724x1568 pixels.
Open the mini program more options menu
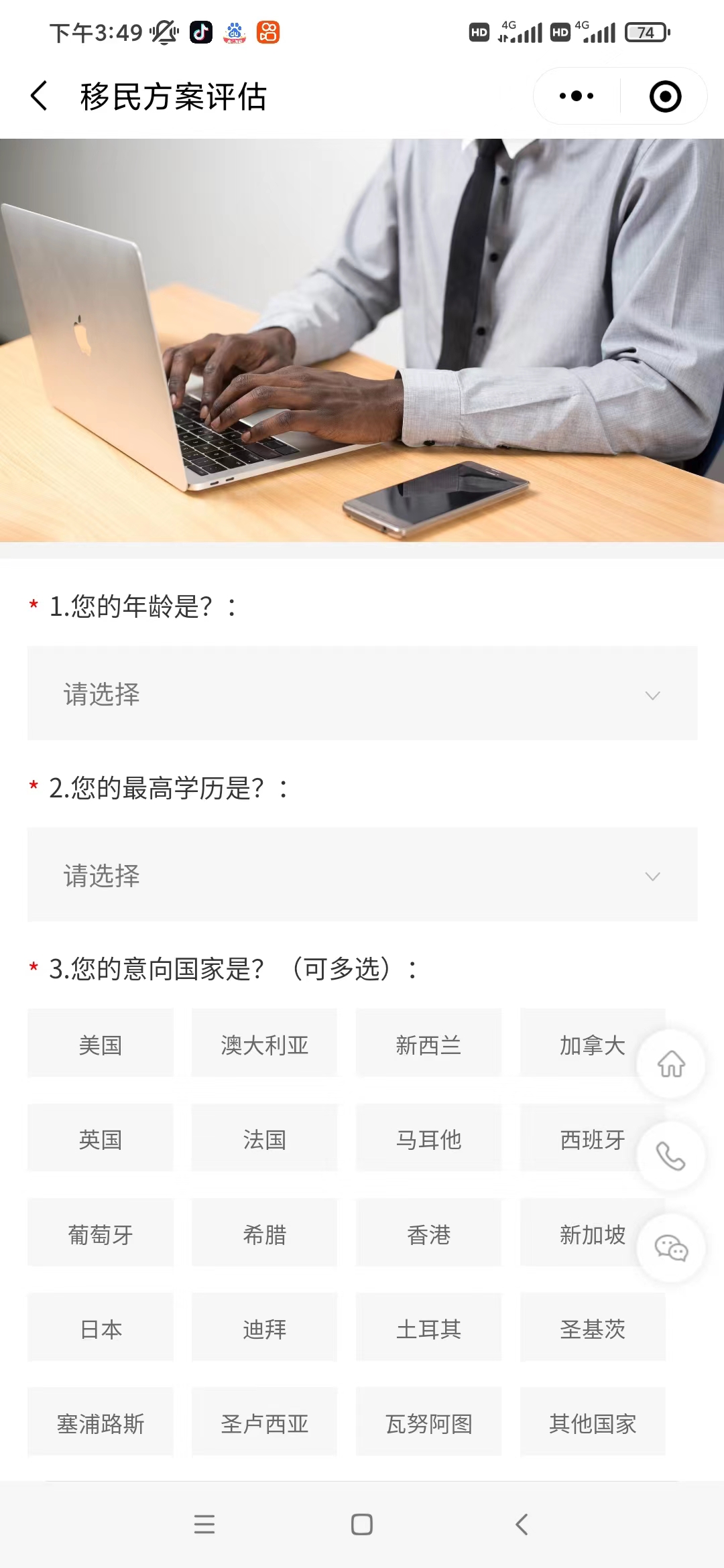tap(577, 96)
